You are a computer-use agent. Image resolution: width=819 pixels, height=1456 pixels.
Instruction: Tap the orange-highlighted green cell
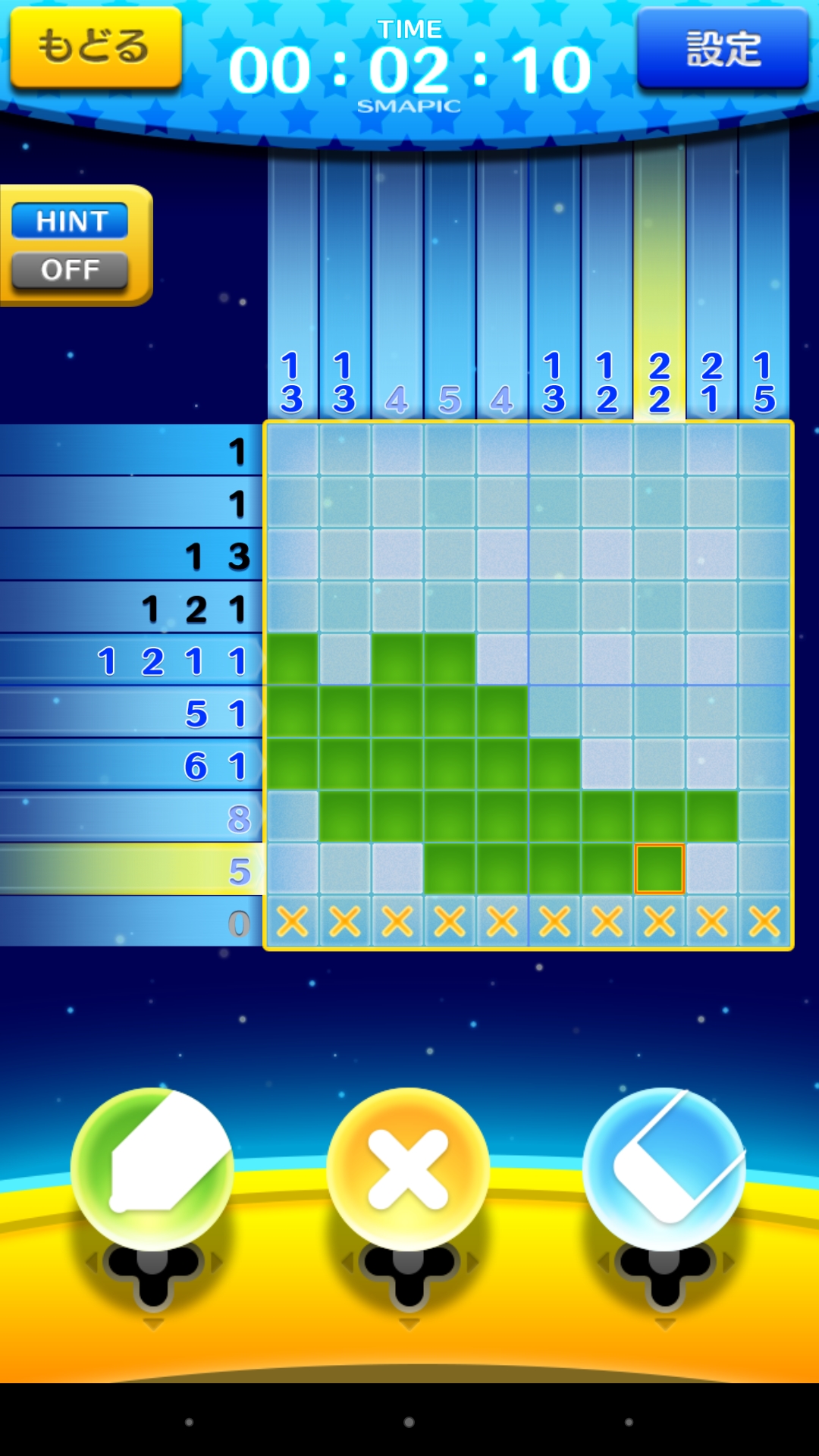pos(659,869)
